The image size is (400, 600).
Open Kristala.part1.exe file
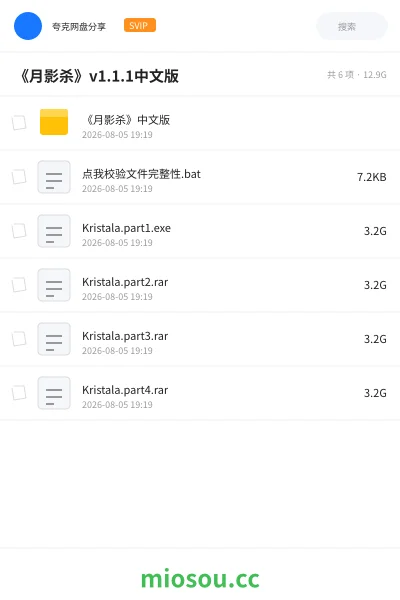(200, 231)
